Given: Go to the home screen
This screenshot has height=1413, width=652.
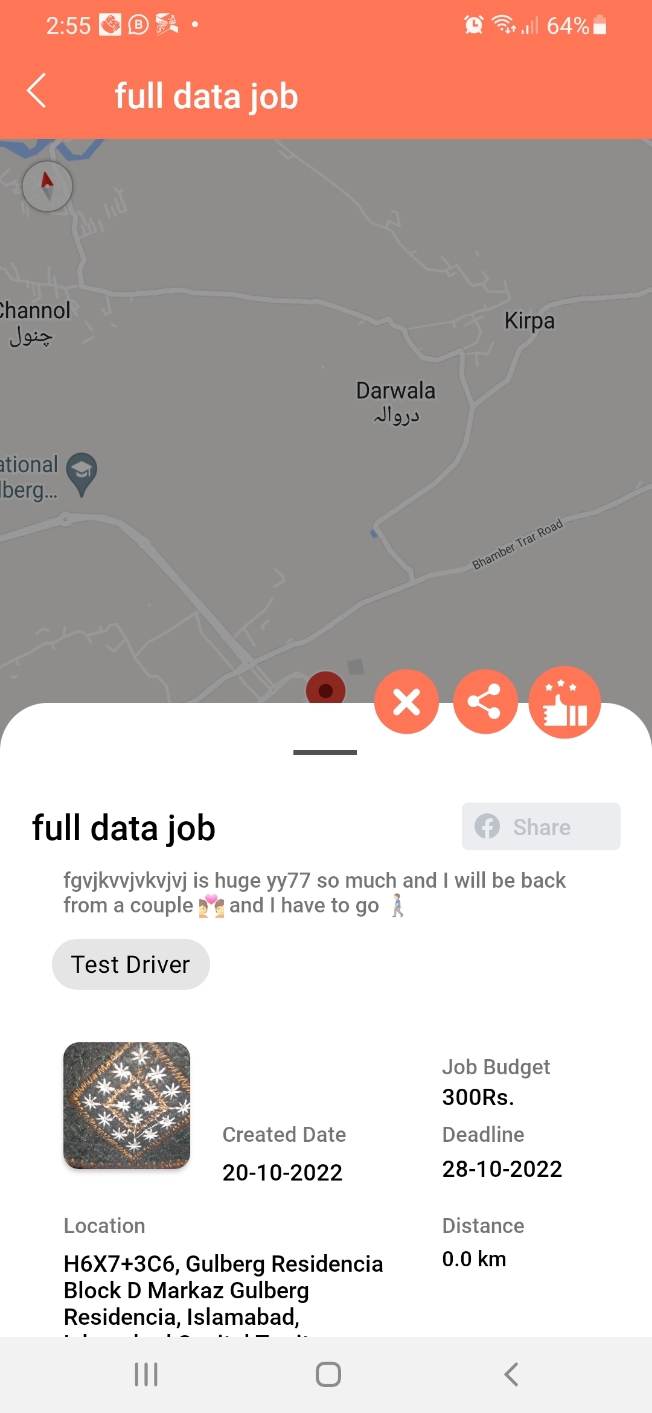Looking at the screenshot, I should click(x=328, y=1374).
